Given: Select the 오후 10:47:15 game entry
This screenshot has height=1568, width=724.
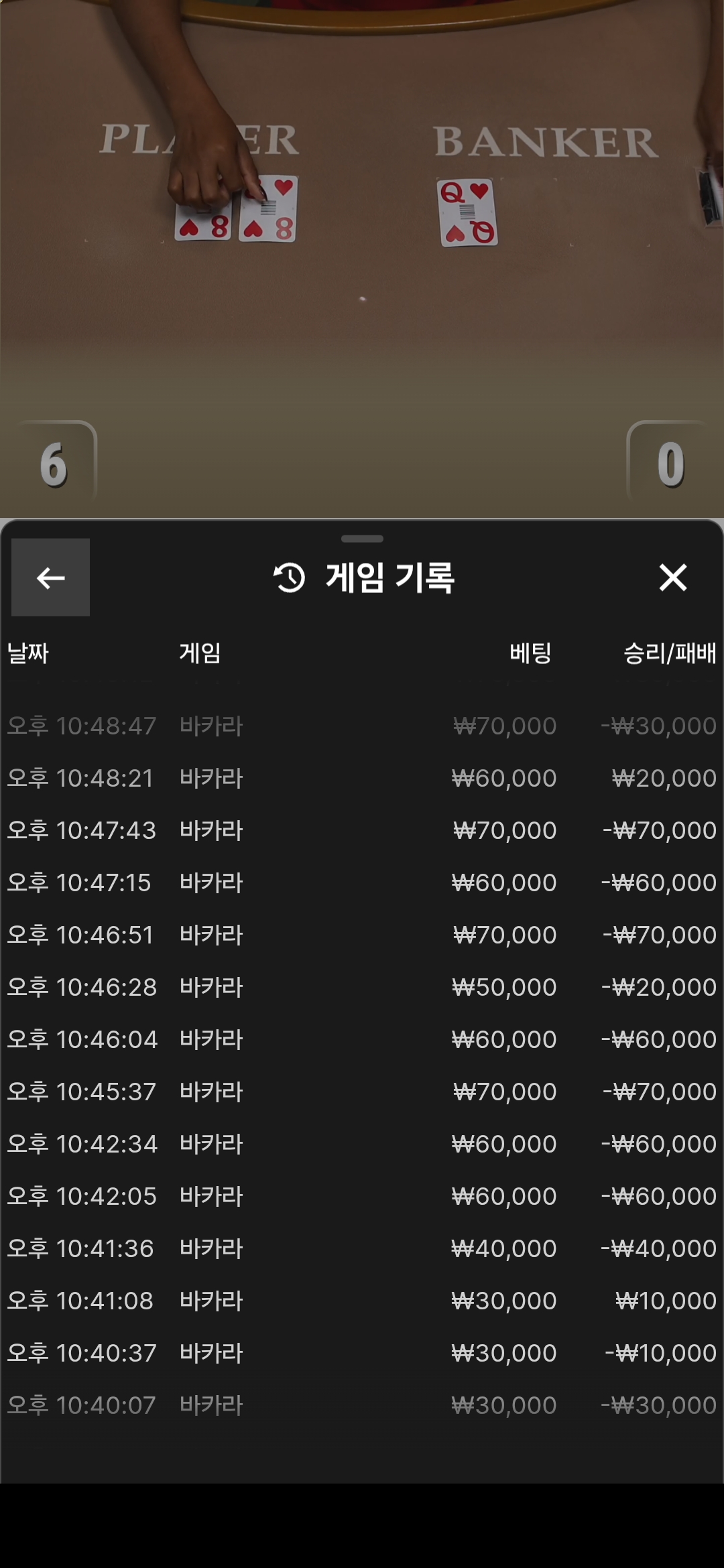Looking at the screenshot, I should click(x=362, y=883).
